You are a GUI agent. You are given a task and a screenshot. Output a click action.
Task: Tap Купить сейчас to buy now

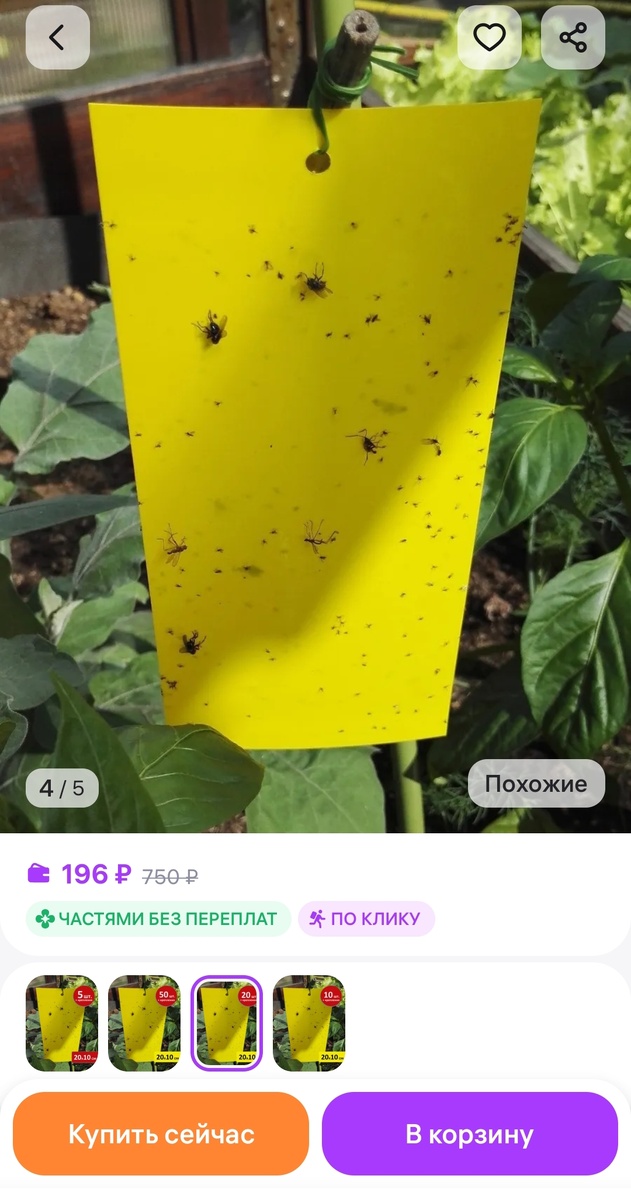(x=161, y=1134)
